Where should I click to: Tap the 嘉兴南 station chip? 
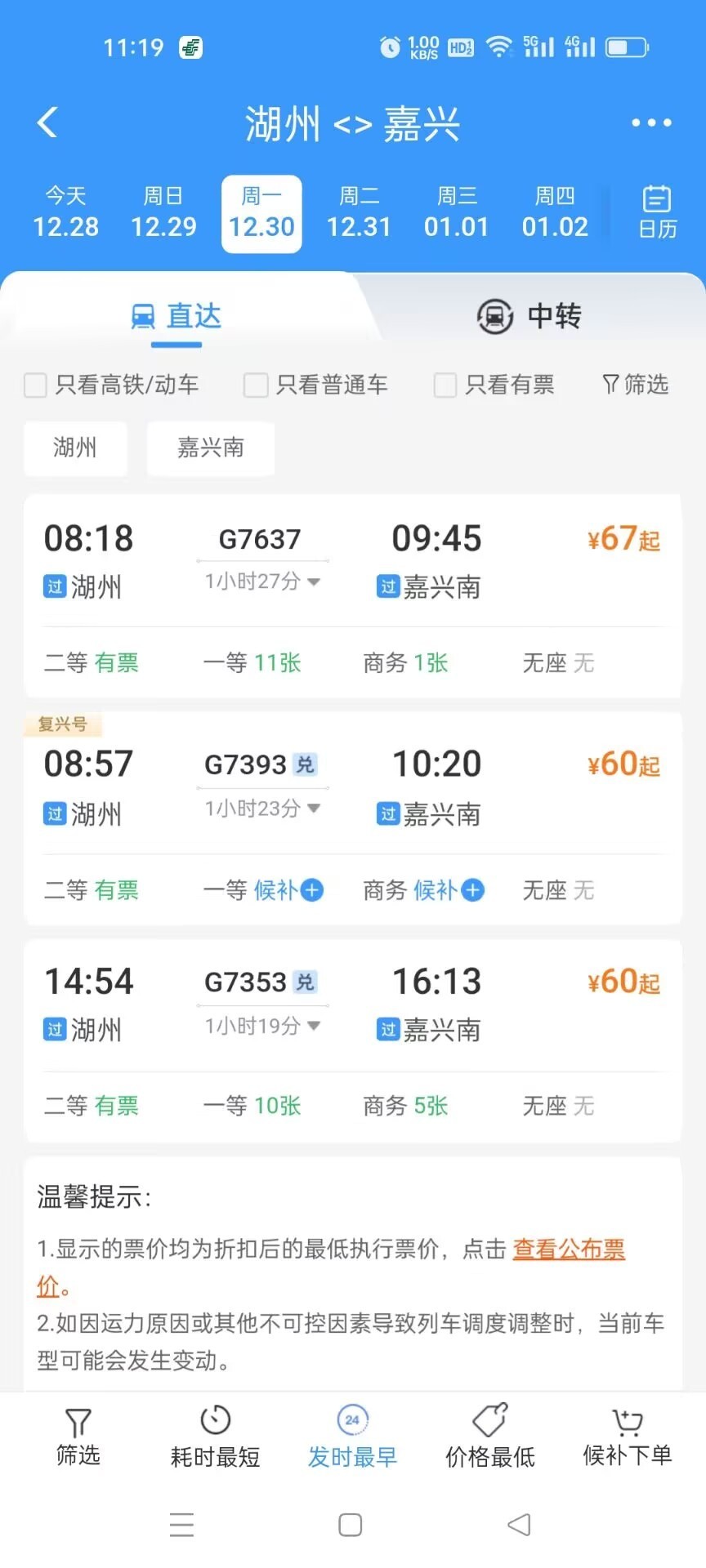(x=210, y=448)
